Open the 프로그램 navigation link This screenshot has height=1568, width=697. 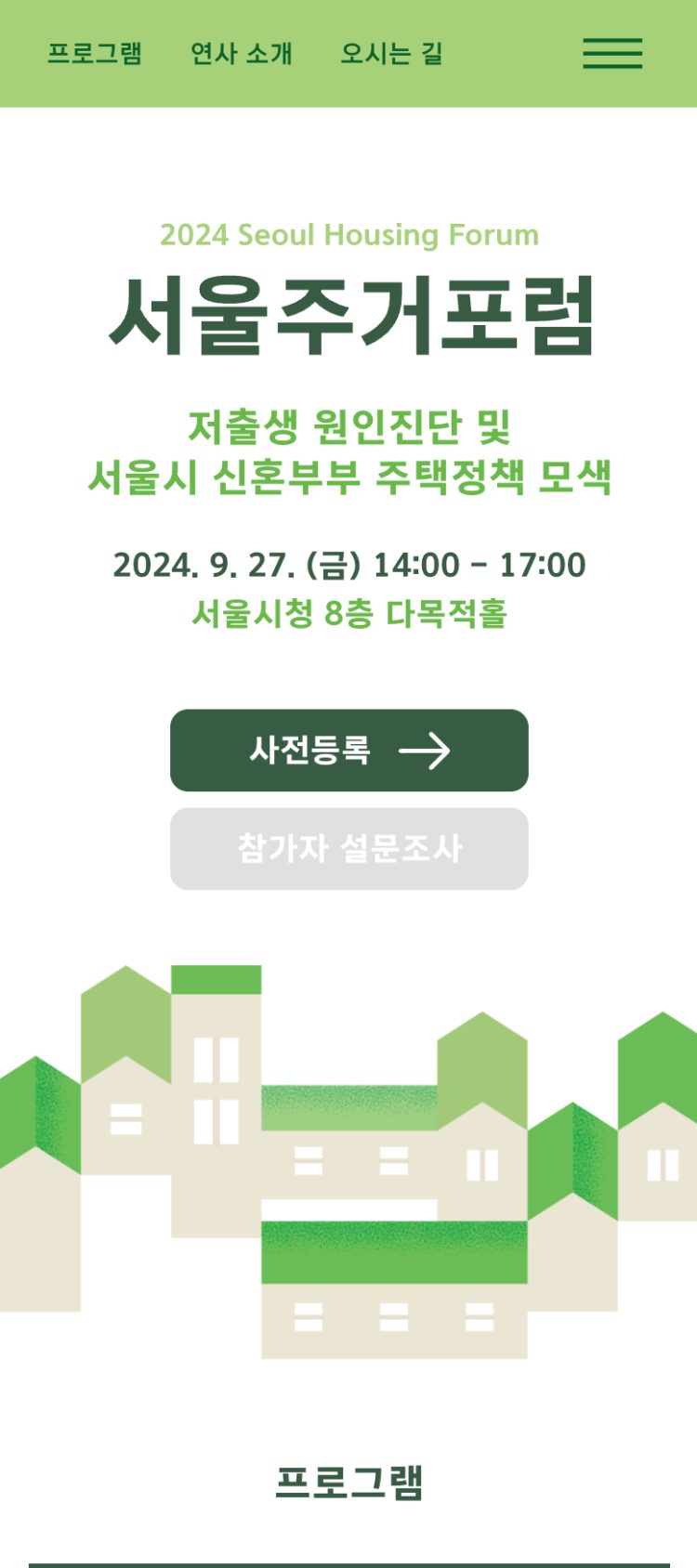95,54
